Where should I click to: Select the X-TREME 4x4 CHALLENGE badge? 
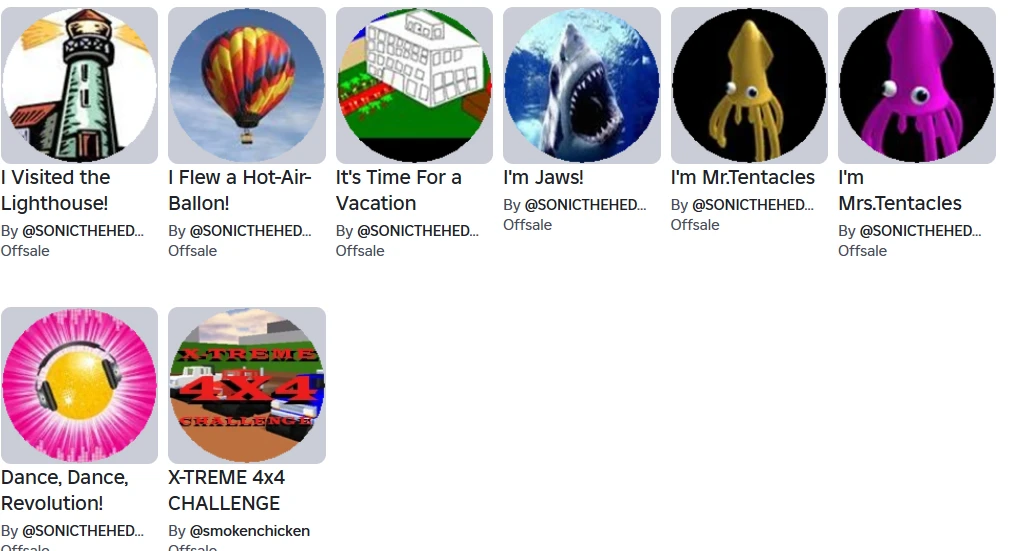pyautogui.click(x=246, y=385)
